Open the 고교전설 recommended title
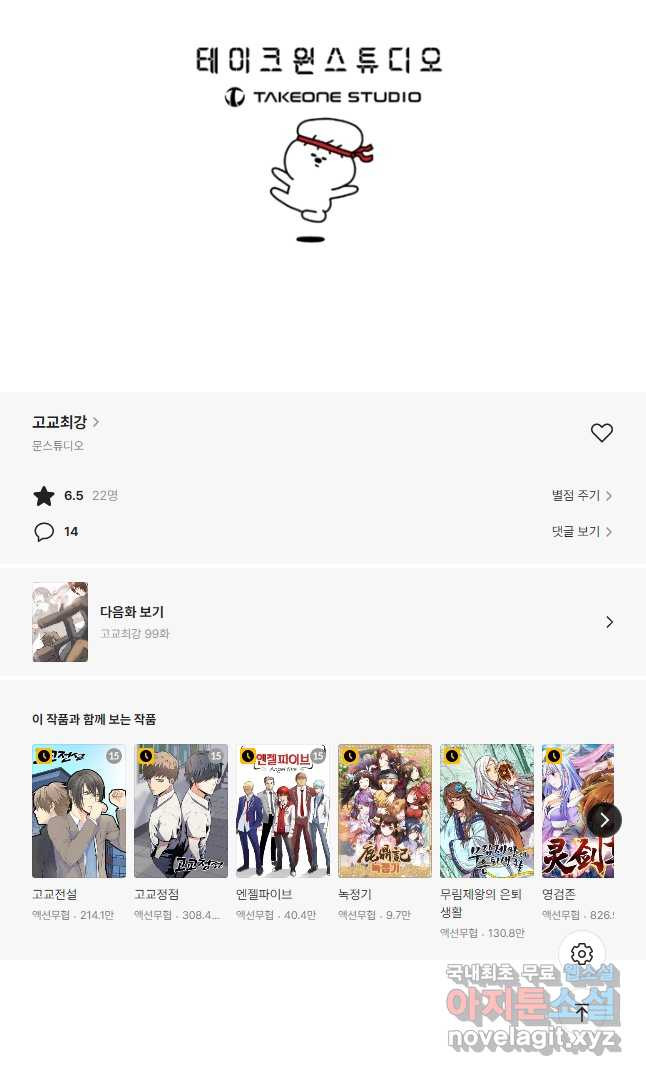 [x=79, y=811]
